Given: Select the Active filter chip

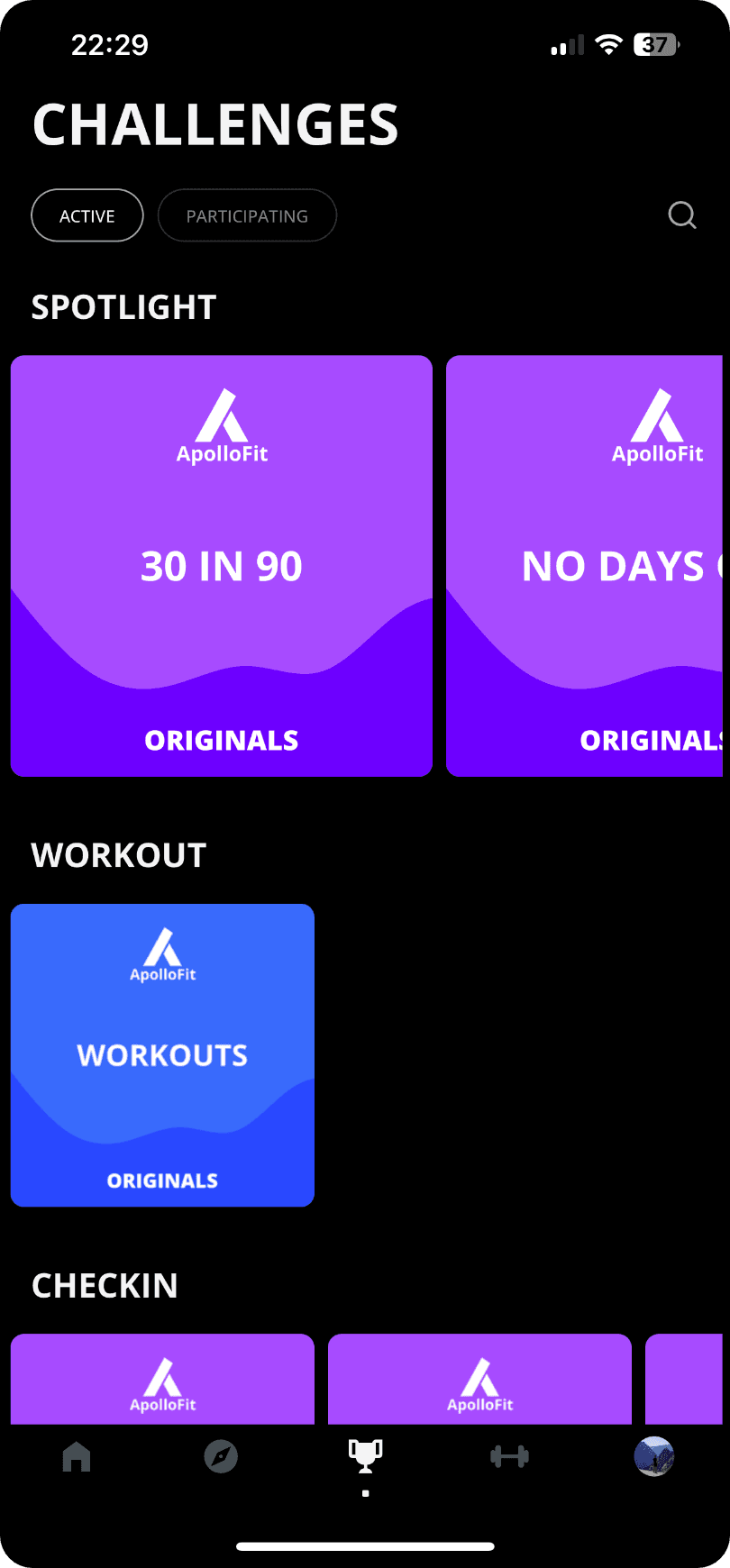Looking at the screenshot, I should pos(87,215).
